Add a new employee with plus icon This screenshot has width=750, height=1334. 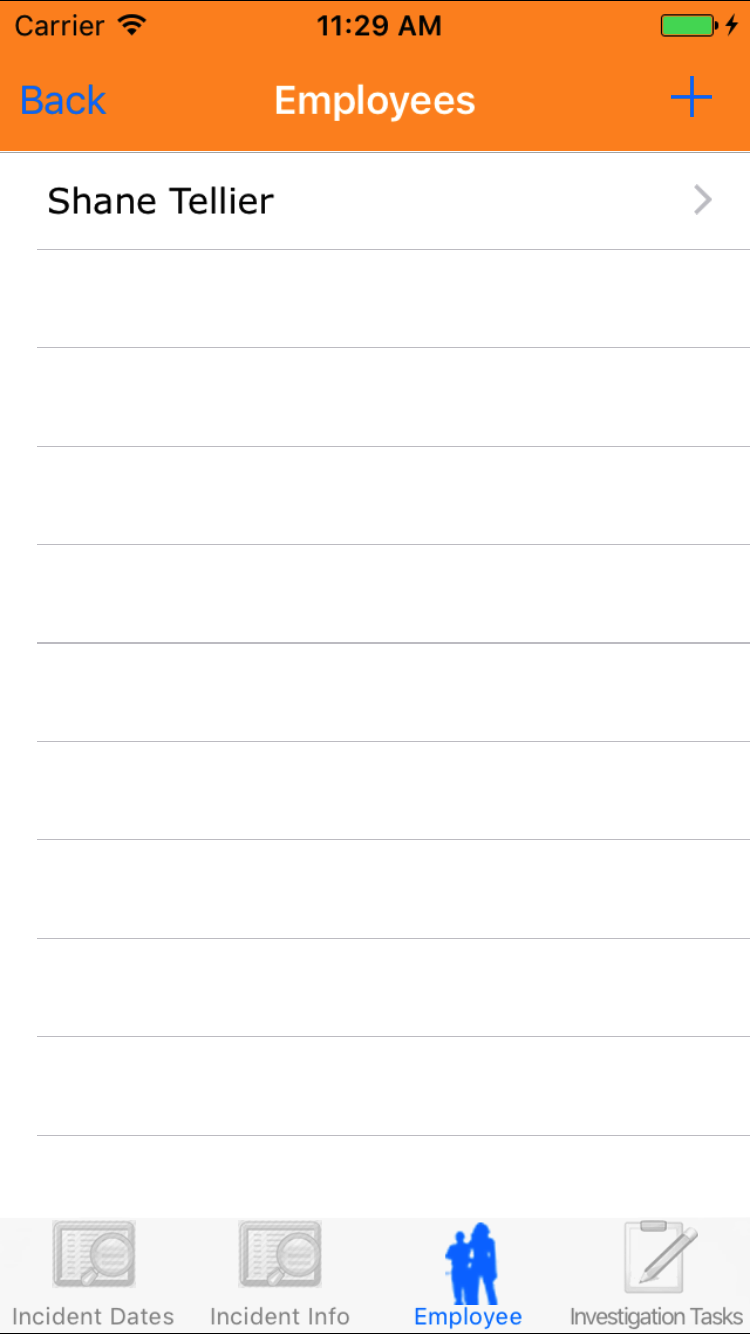pos(690,98)
